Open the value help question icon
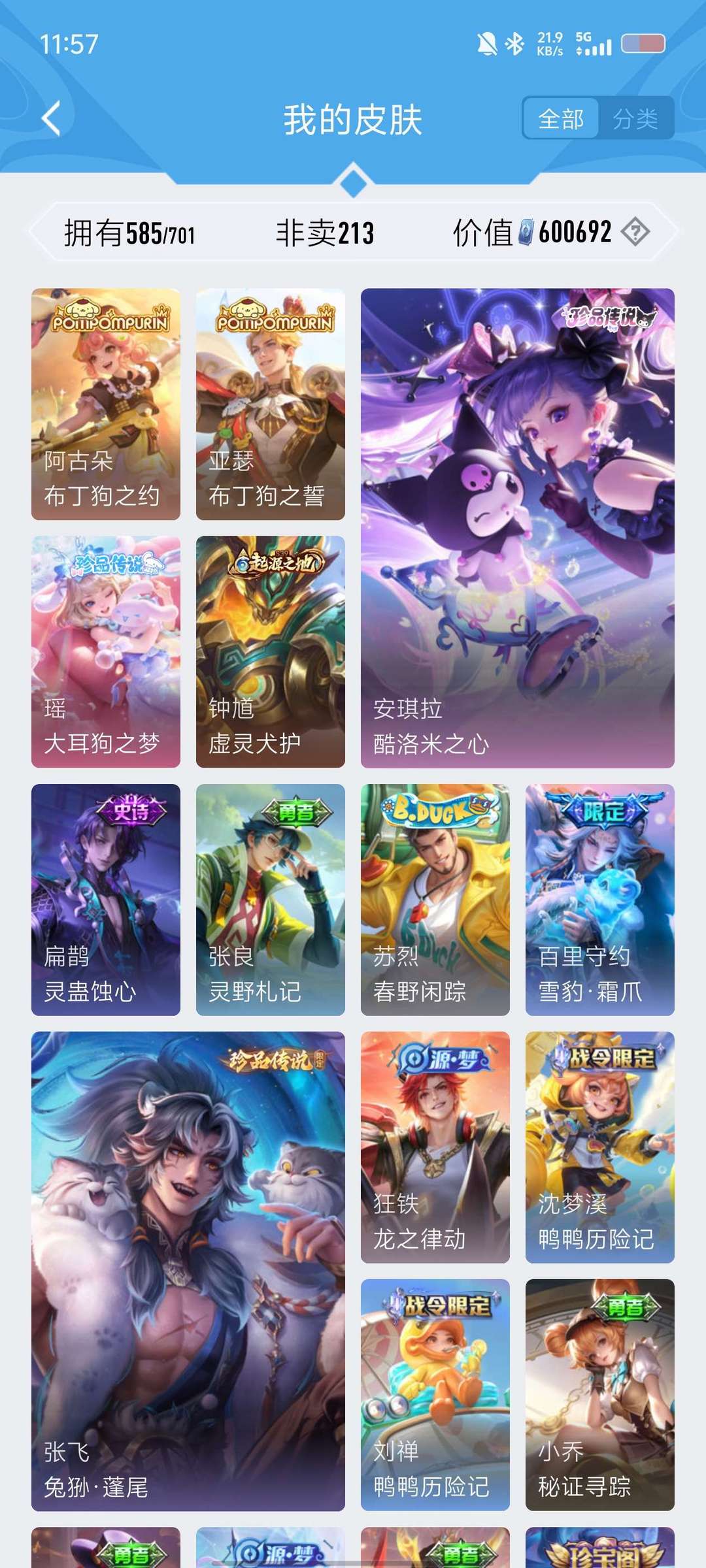 pos(635,232)
